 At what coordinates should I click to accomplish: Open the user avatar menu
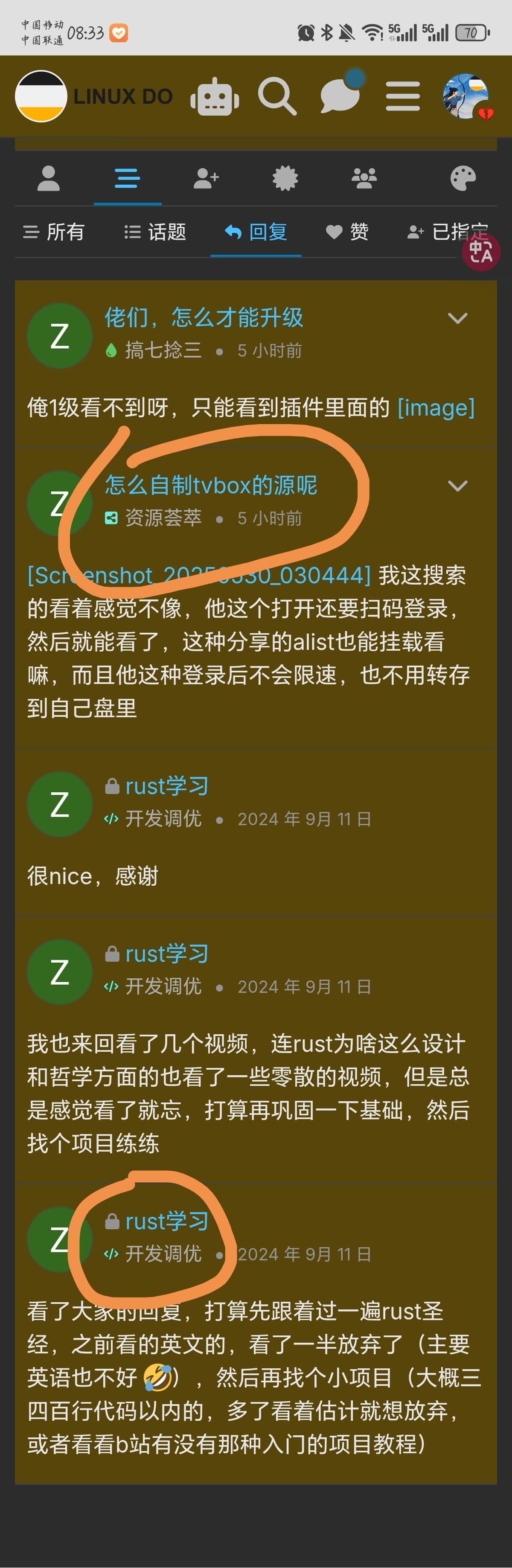(x=466, y=96)
